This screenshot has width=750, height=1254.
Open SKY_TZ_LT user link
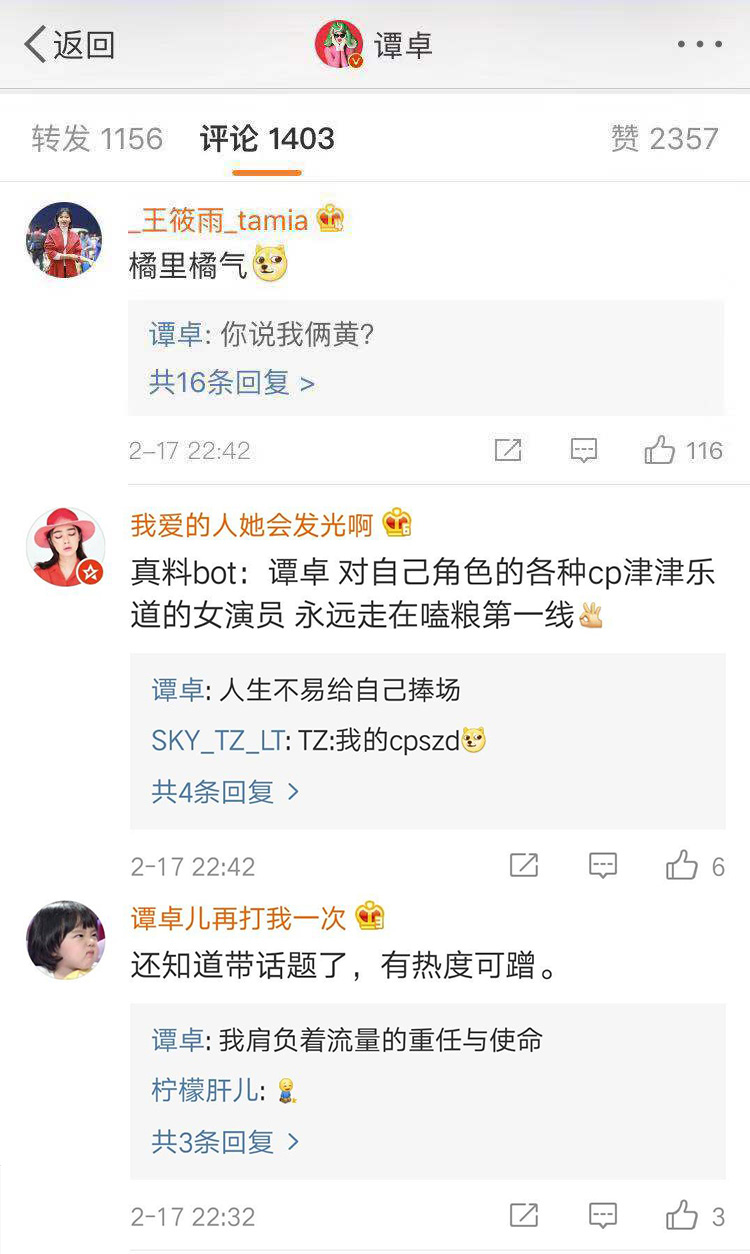(218, 741)
